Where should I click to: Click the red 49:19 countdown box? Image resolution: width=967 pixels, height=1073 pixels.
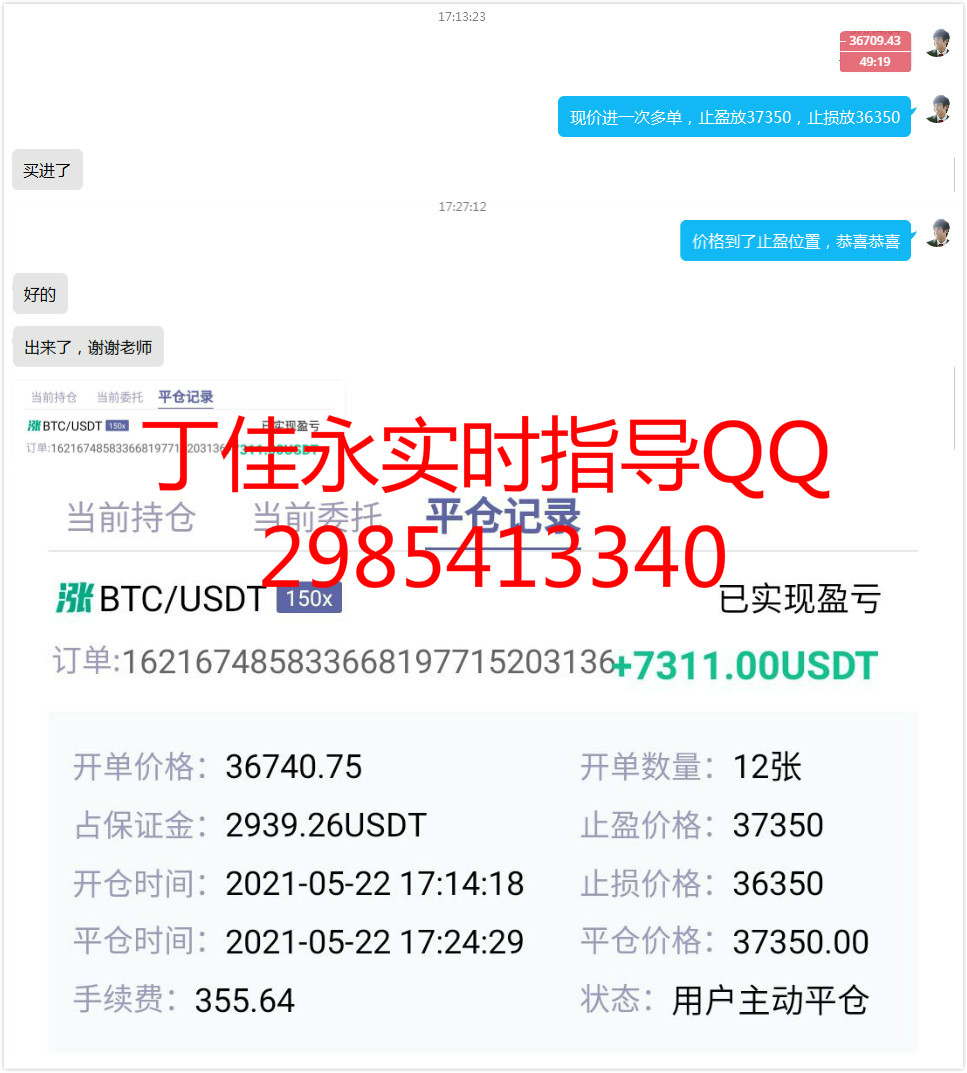[x=874, y=62]
